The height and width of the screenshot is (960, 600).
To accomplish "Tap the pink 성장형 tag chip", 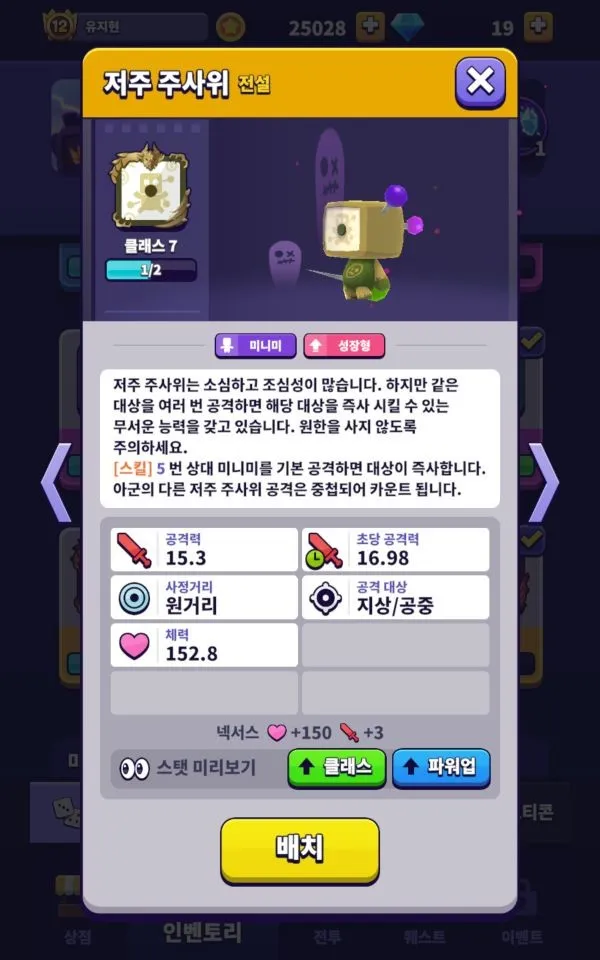I will [344, 346].
